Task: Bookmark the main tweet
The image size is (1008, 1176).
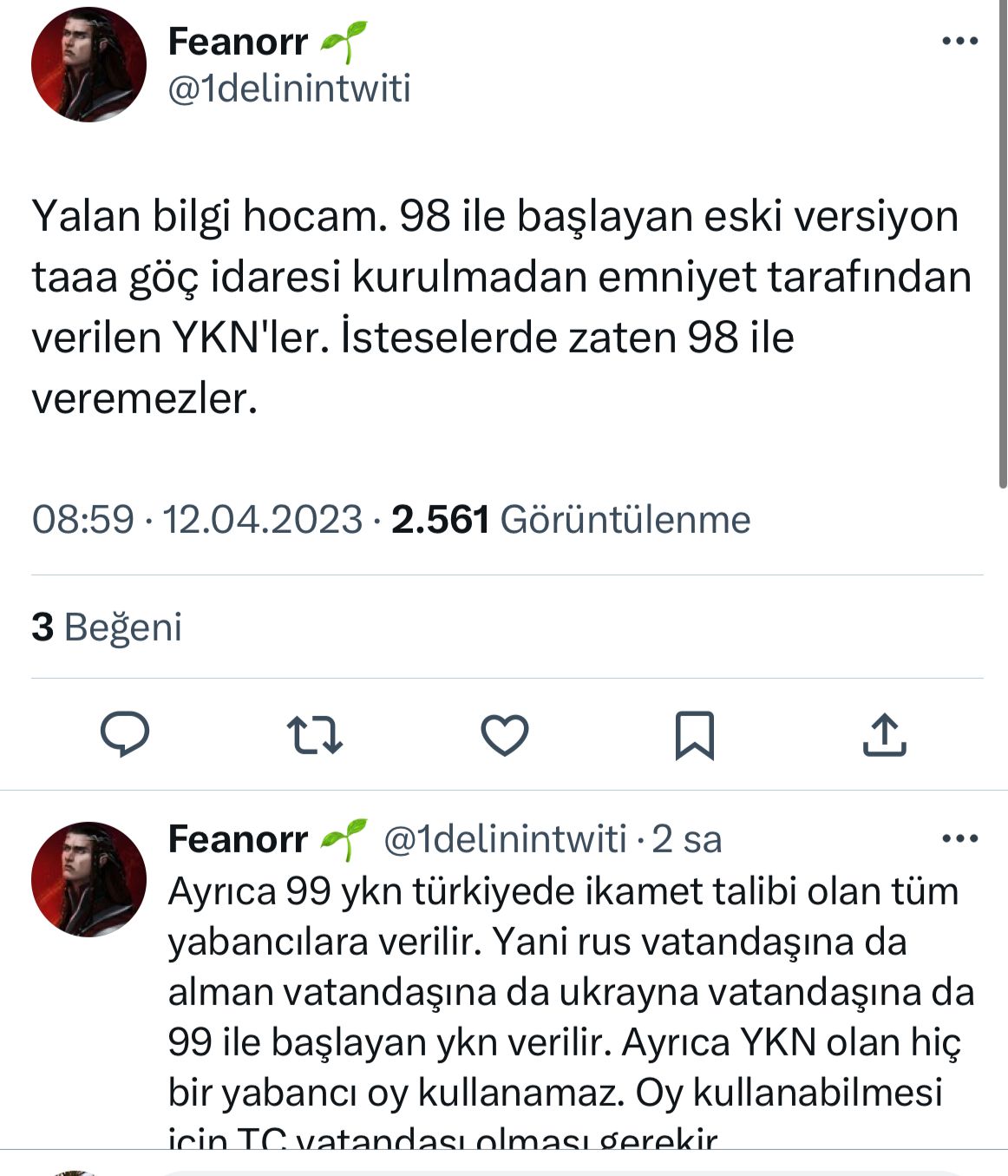Action: [695, 735]
